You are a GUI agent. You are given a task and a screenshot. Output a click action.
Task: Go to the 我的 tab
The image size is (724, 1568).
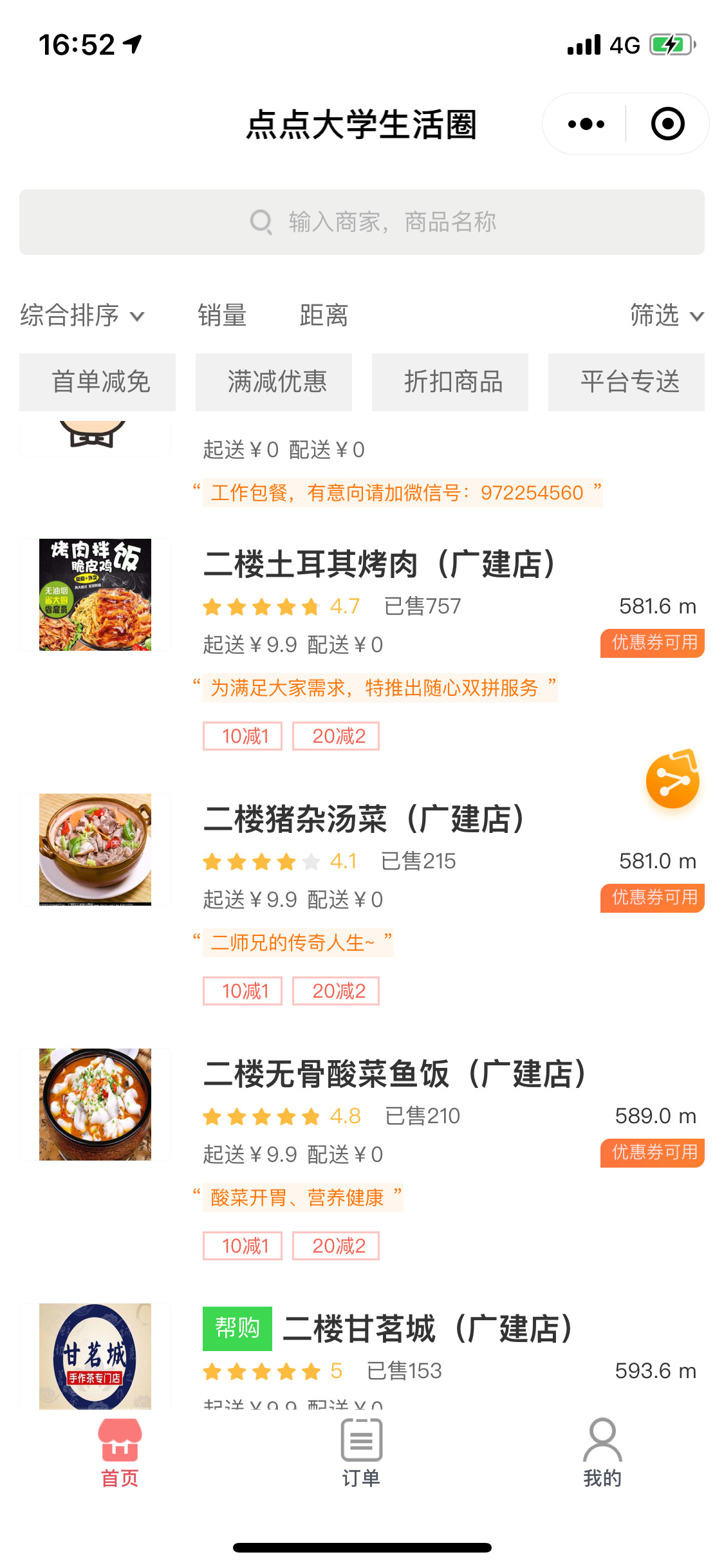pyautogui.click(x=602, y=1454)
